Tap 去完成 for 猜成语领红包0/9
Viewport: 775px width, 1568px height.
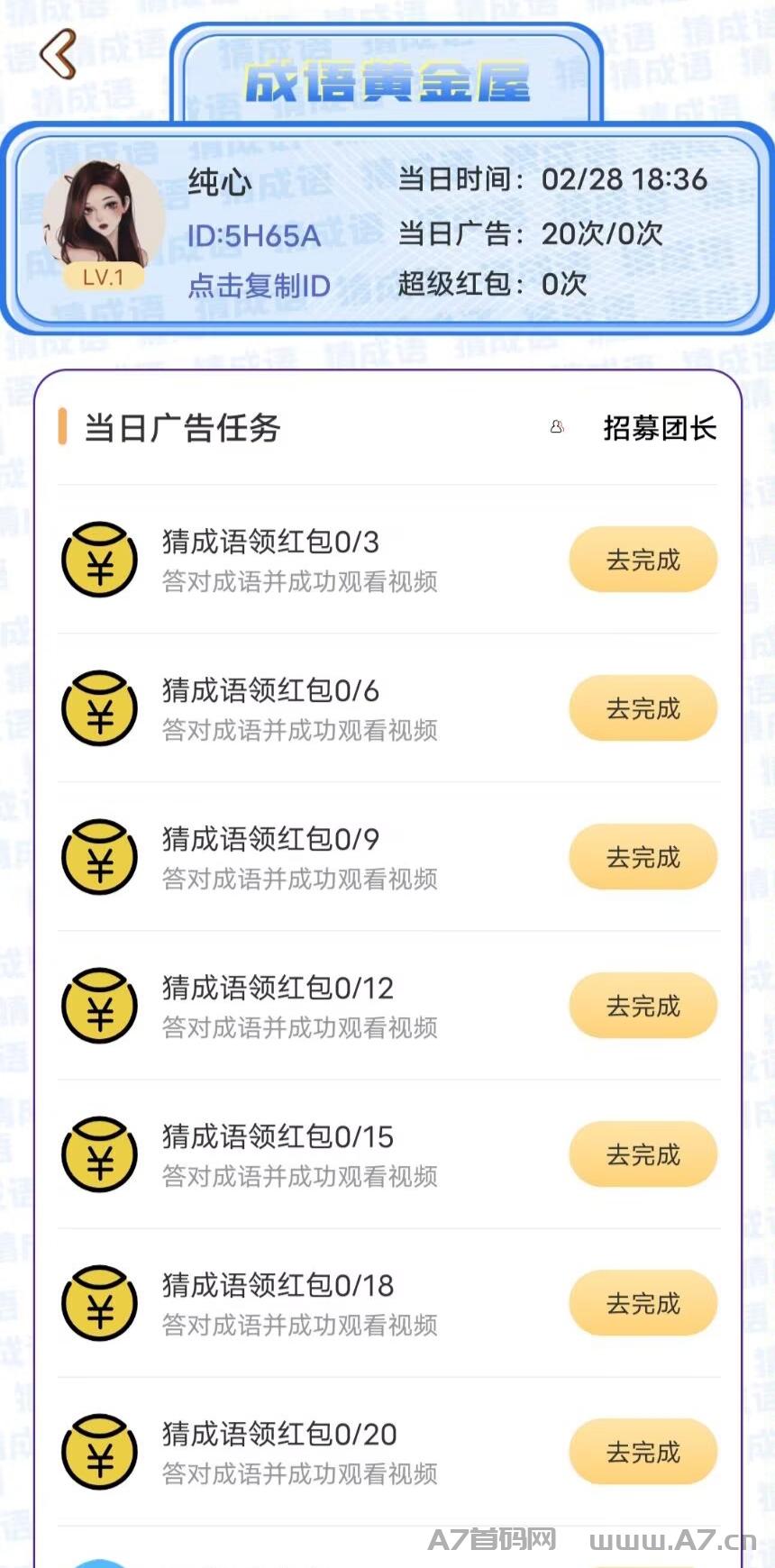click(643, 857)
